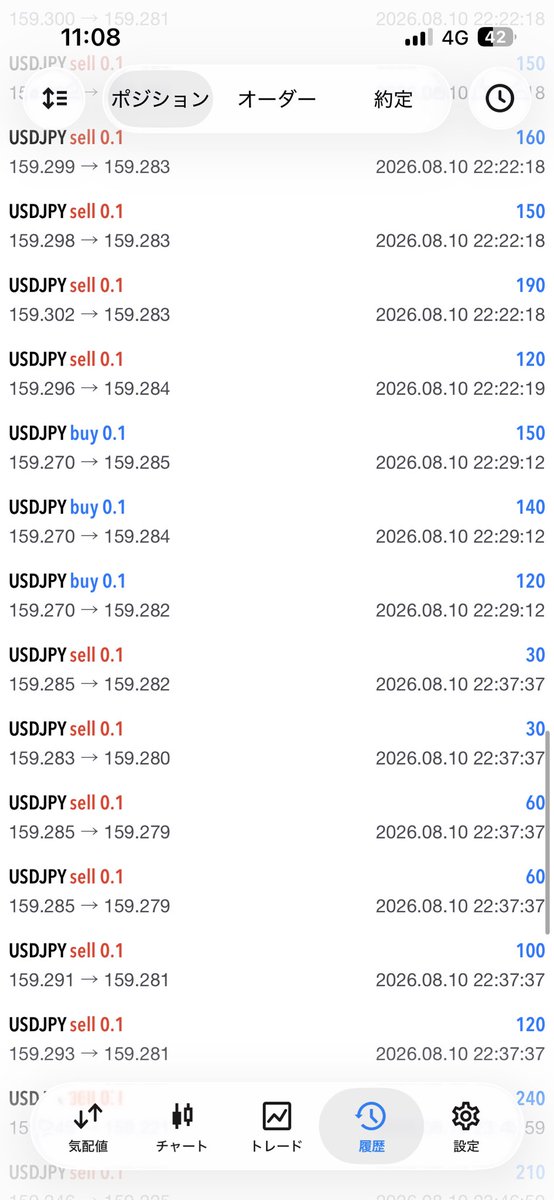Open the clock period filter

tap(499, 98)
